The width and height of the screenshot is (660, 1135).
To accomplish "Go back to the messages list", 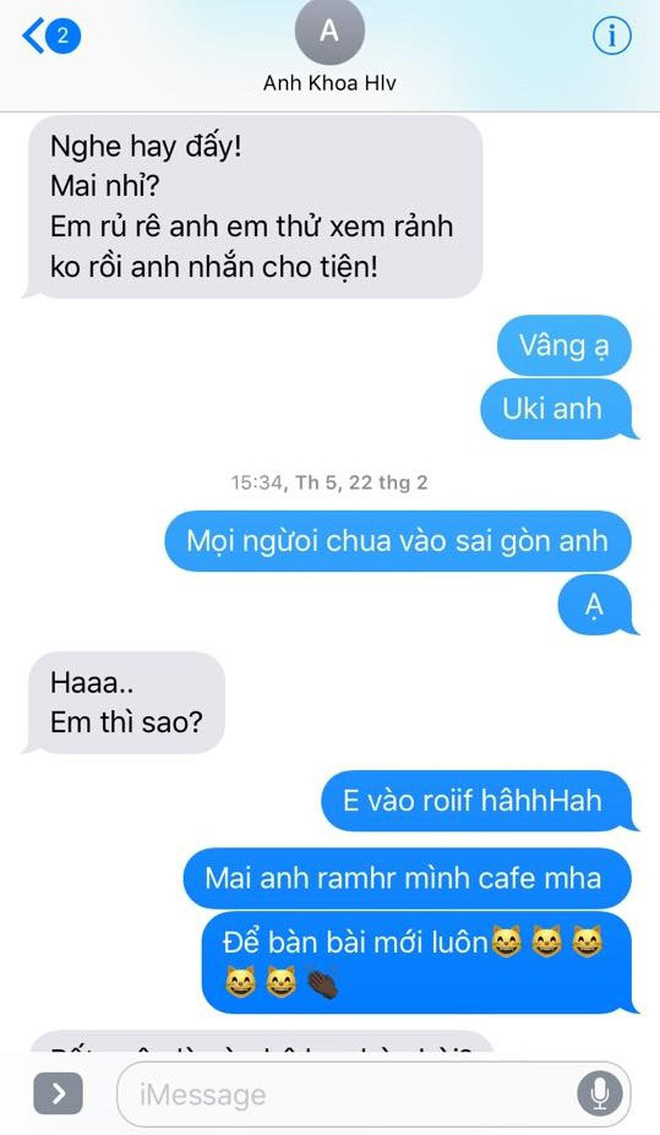I will (x=50, y=37).
